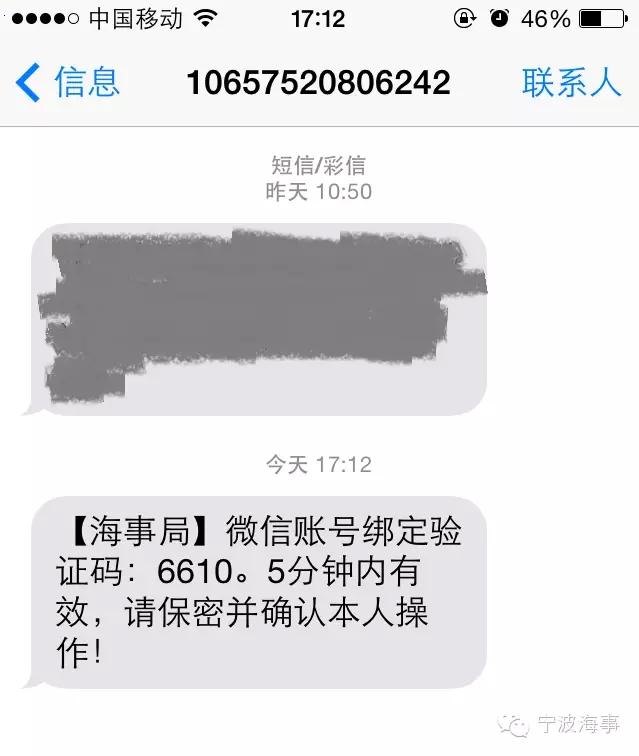Image resolution: width=639 pixels, height=756 pixels.
Task: Go back to the 信息 messages list
Action: [x=68, y=82]
